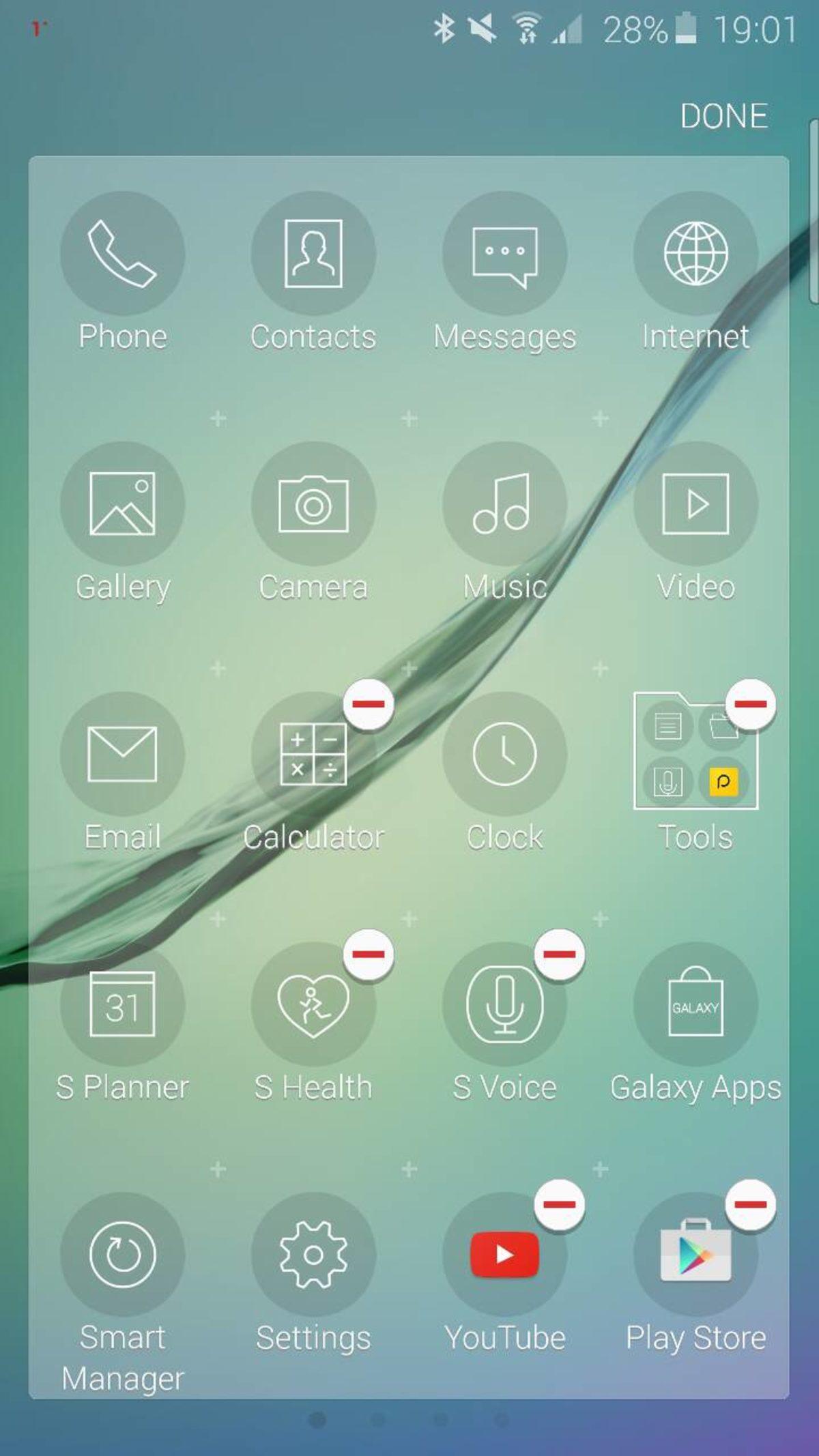Open the Internet browser

(x=695, y=252)
